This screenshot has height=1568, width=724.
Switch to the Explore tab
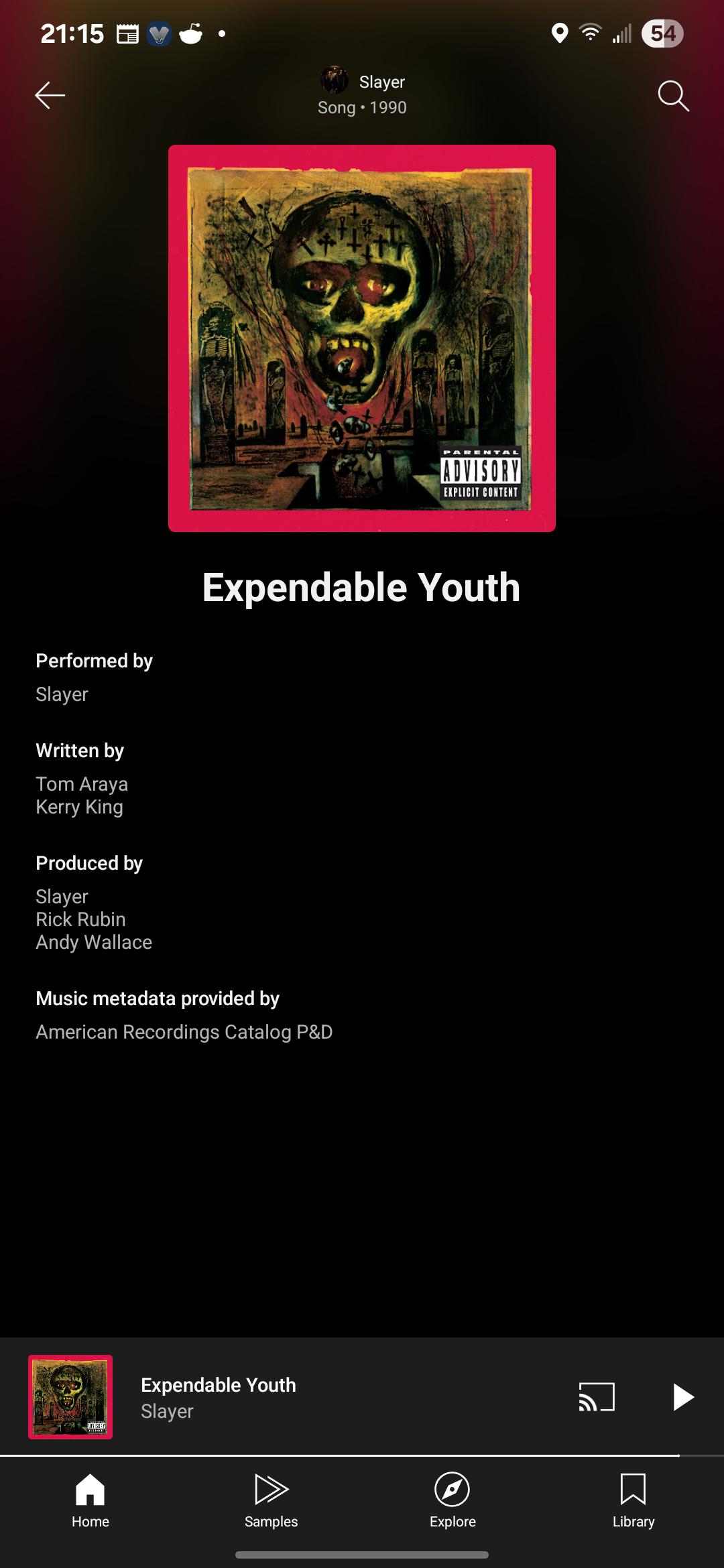tap(452, 1501)
